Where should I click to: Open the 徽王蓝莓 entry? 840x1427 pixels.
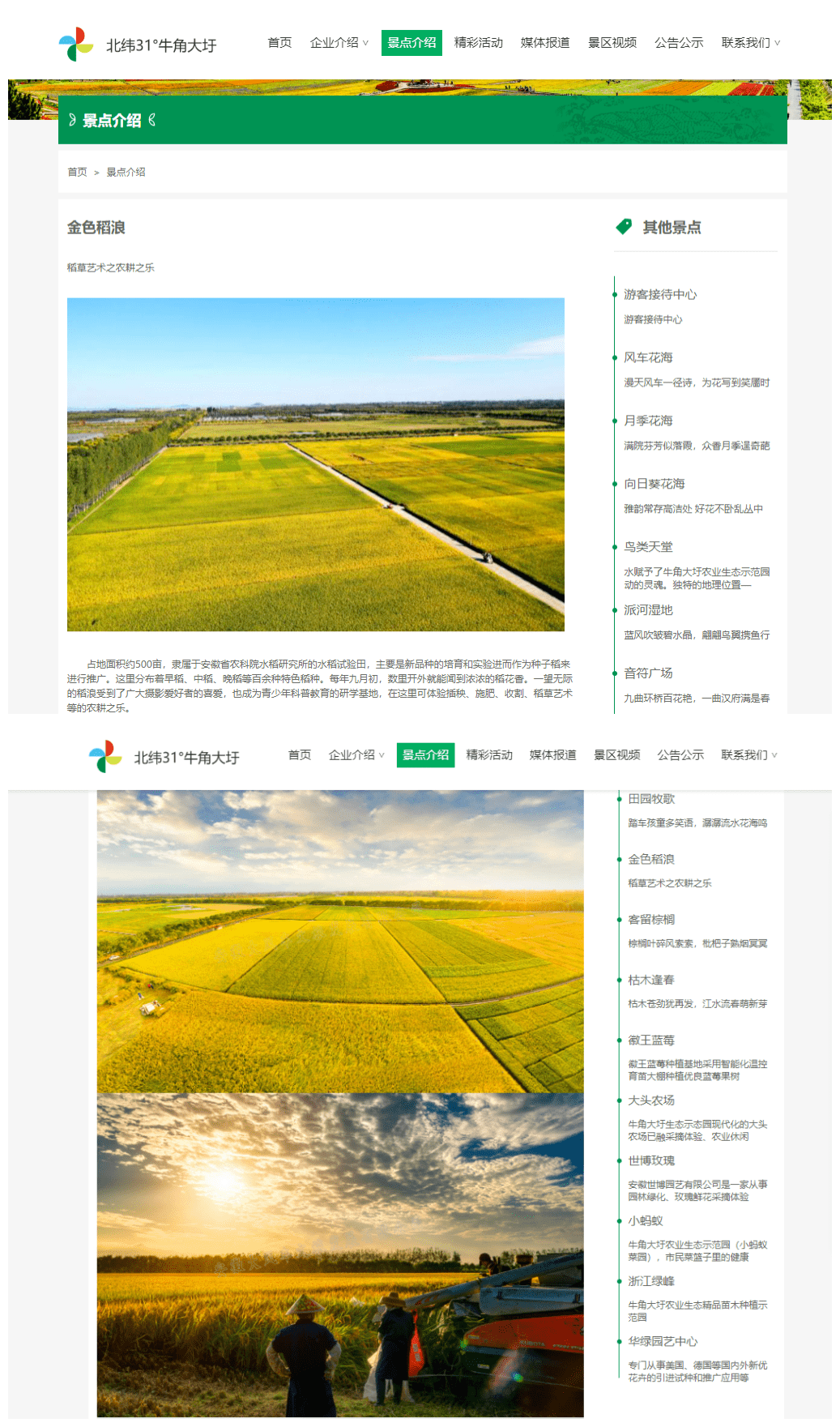651,1040
